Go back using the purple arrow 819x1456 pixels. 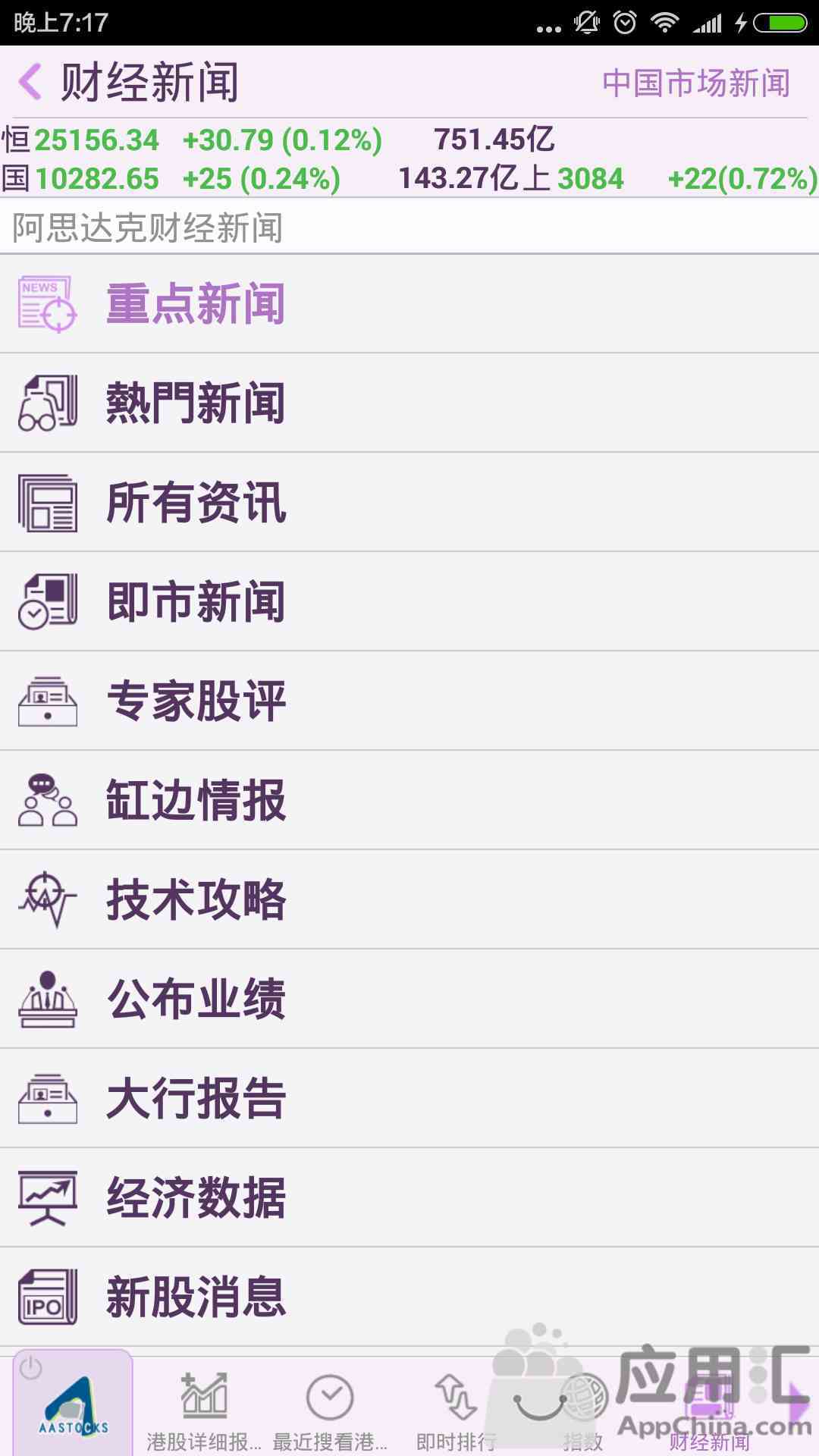point(30,82)
